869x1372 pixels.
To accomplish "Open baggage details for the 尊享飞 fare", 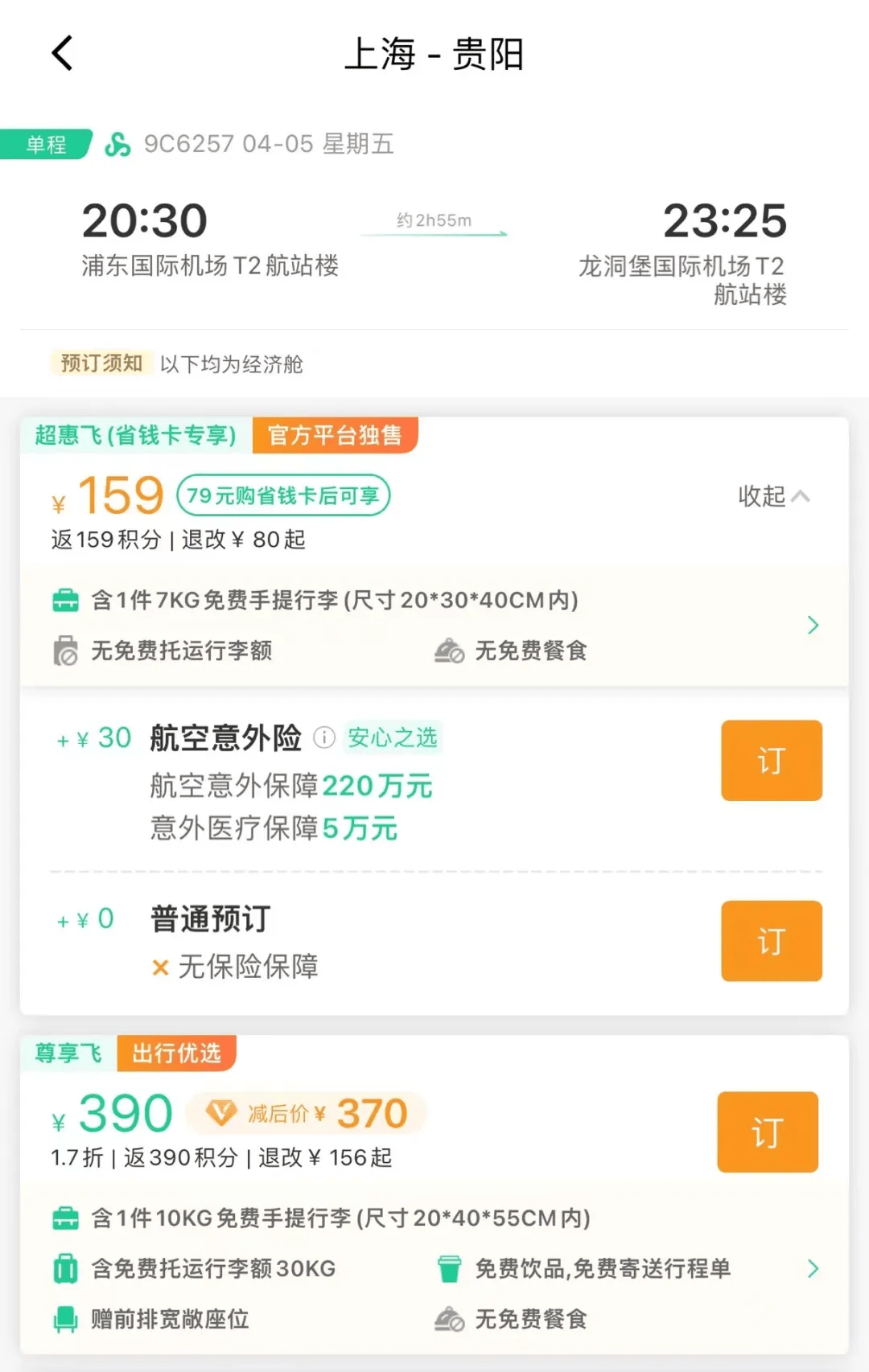I will tap(813, 1268).
